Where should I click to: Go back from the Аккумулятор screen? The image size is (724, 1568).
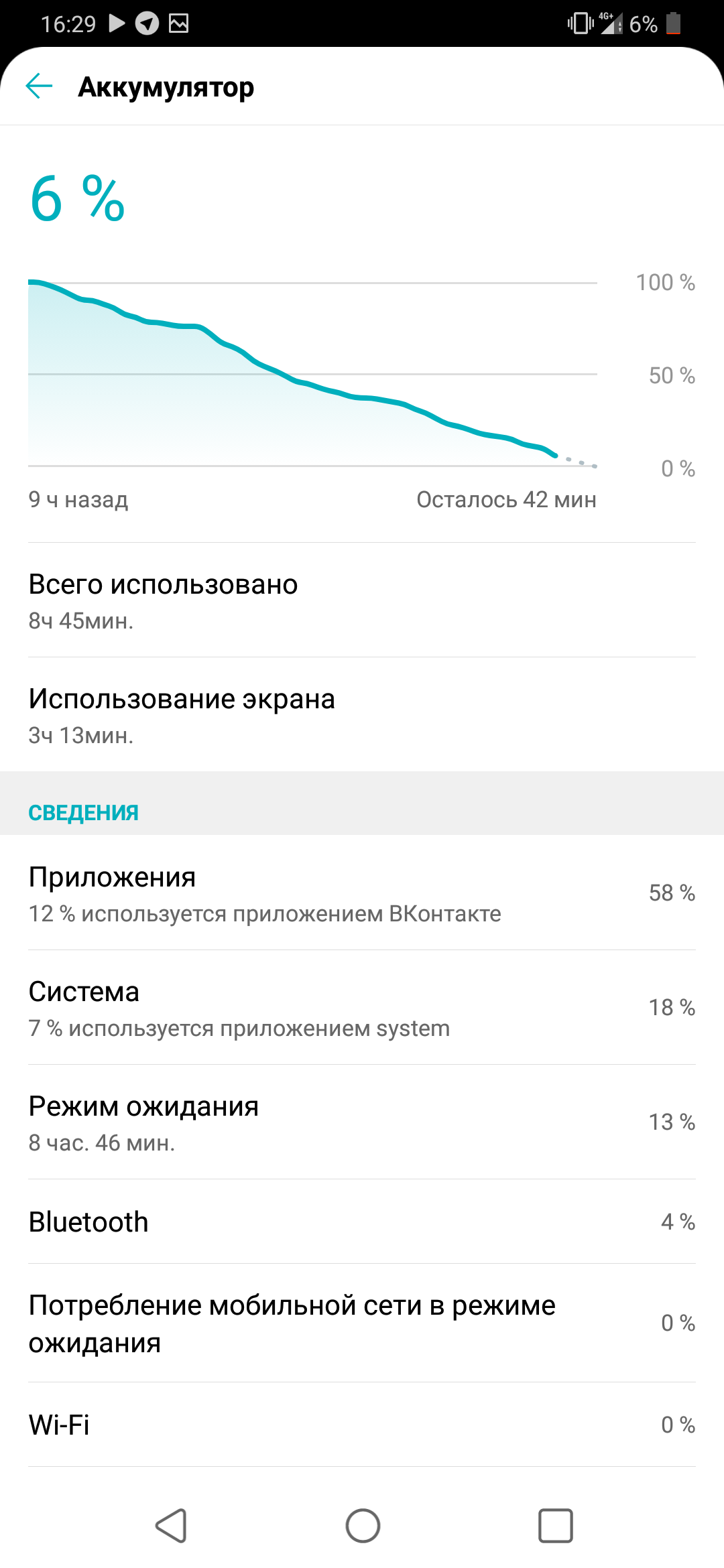point(39,86)
